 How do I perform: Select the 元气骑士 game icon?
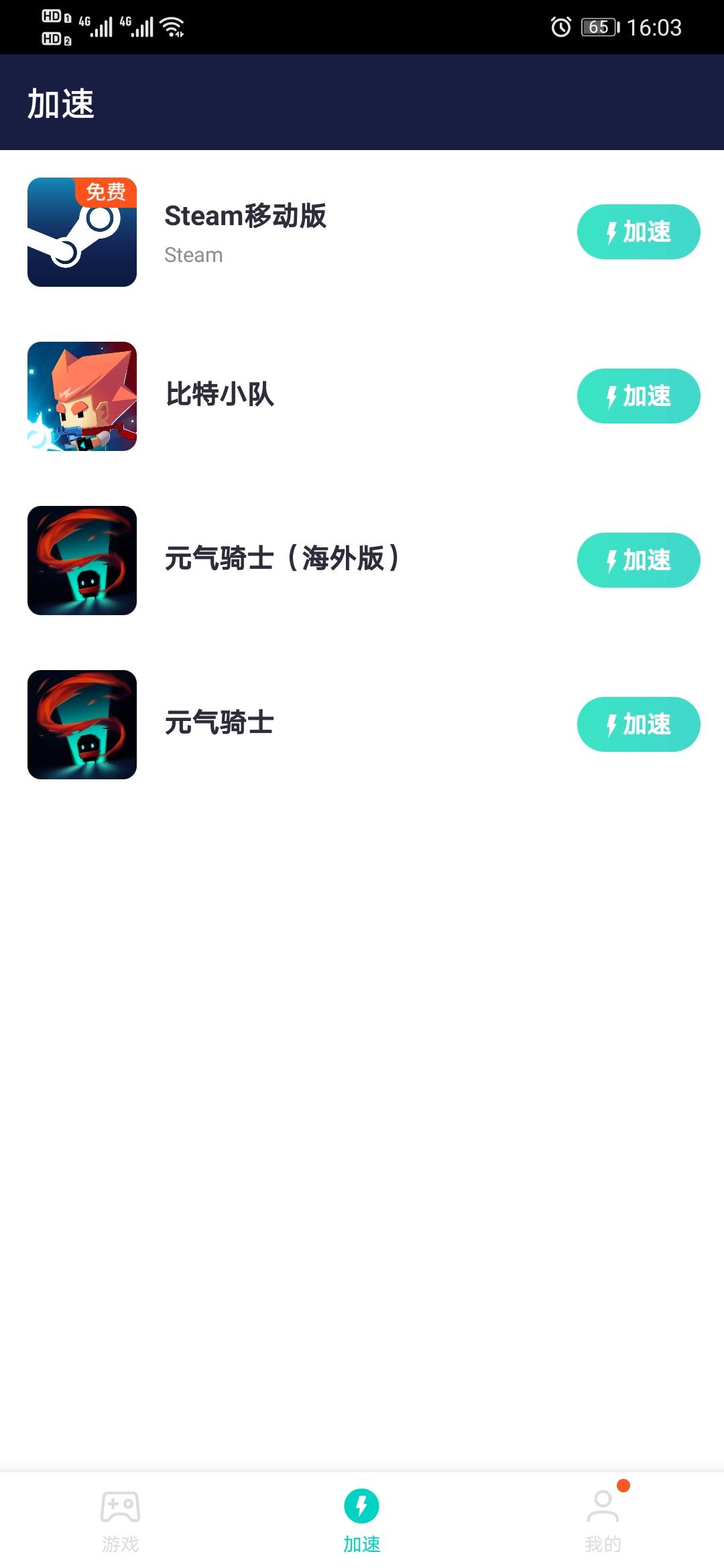[x=82, y=724]
